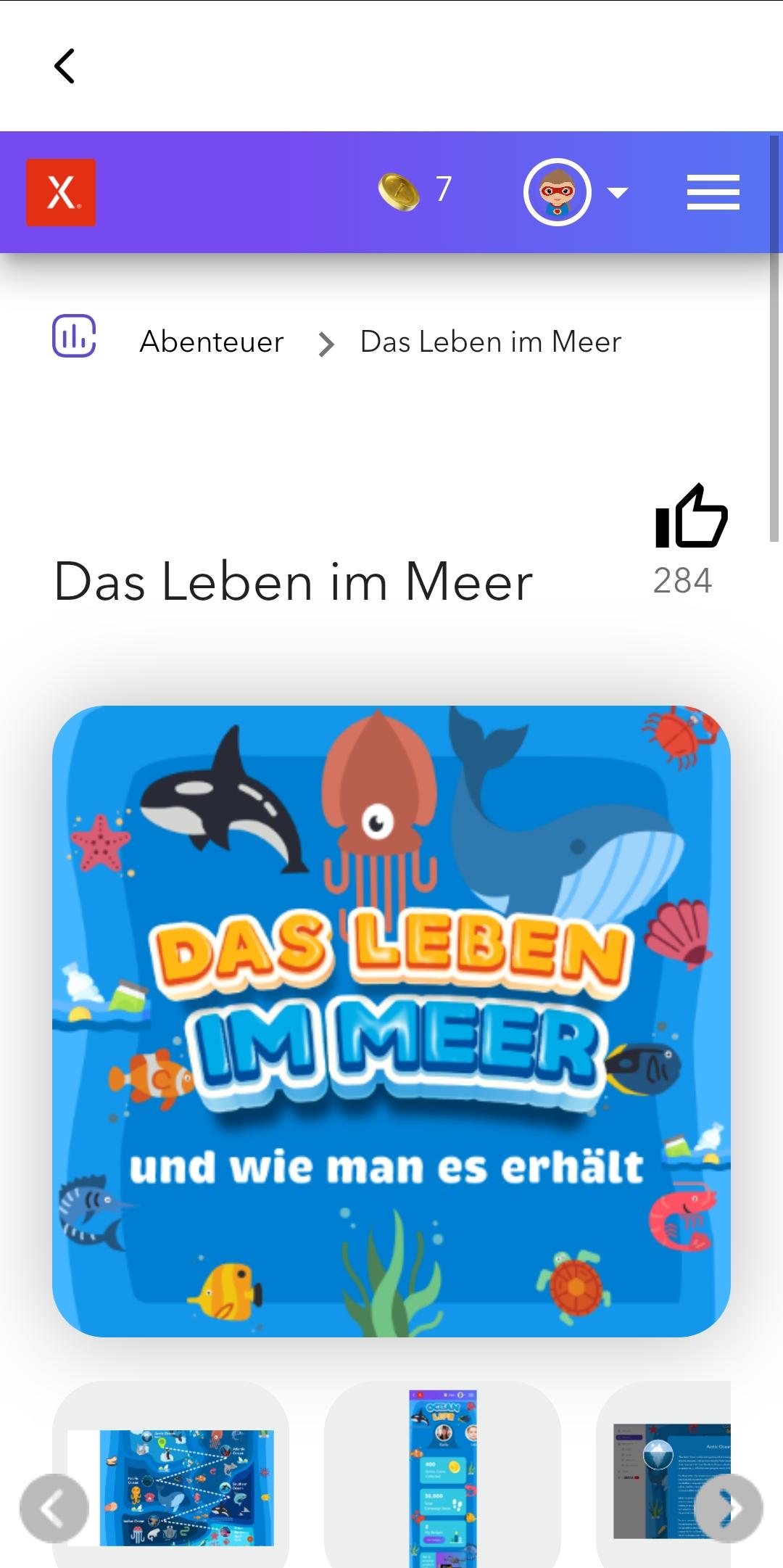Screen dimensions: 783x1568
Task: Show next gallery thumbnails
Action: (728, 1509)
